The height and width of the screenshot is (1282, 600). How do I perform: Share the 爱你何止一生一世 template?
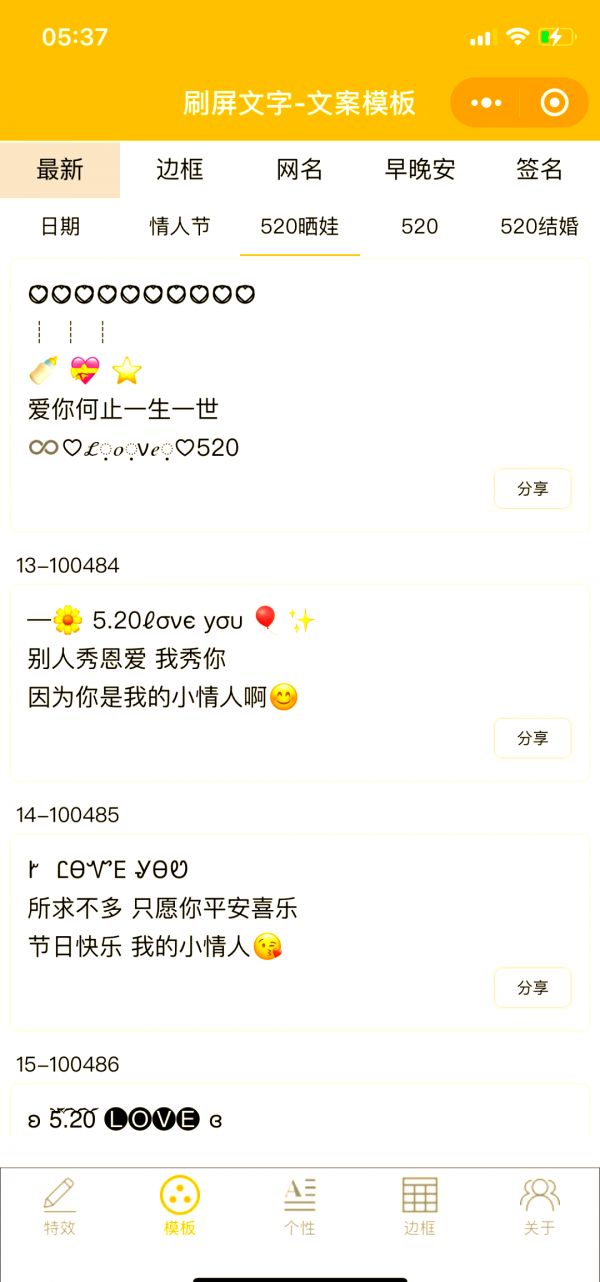coord(532,489)
